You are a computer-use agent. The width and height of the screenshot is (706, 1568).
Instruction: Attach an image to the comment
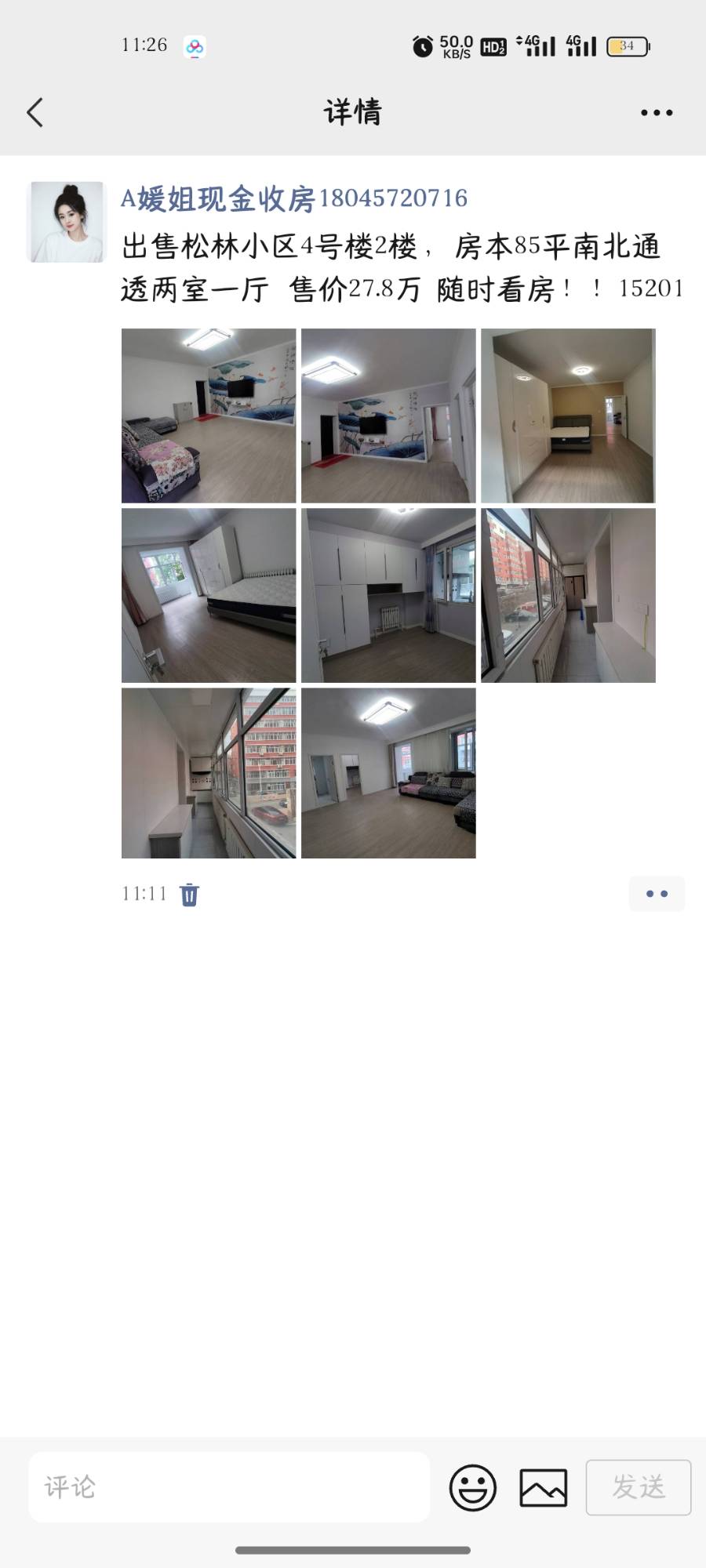(x=543, y=1487)
